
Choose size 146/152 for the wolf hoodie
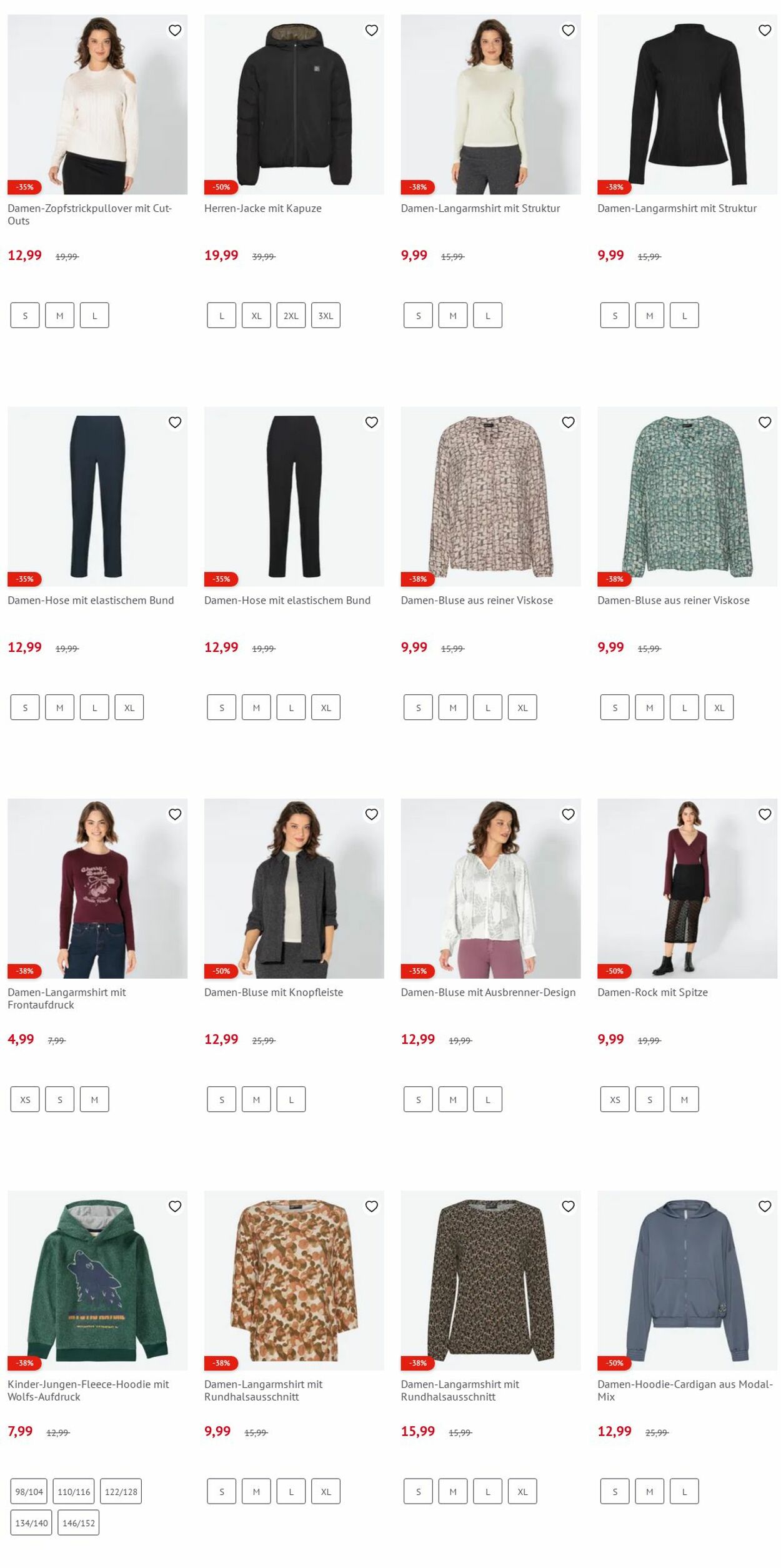pos(78,1522)
